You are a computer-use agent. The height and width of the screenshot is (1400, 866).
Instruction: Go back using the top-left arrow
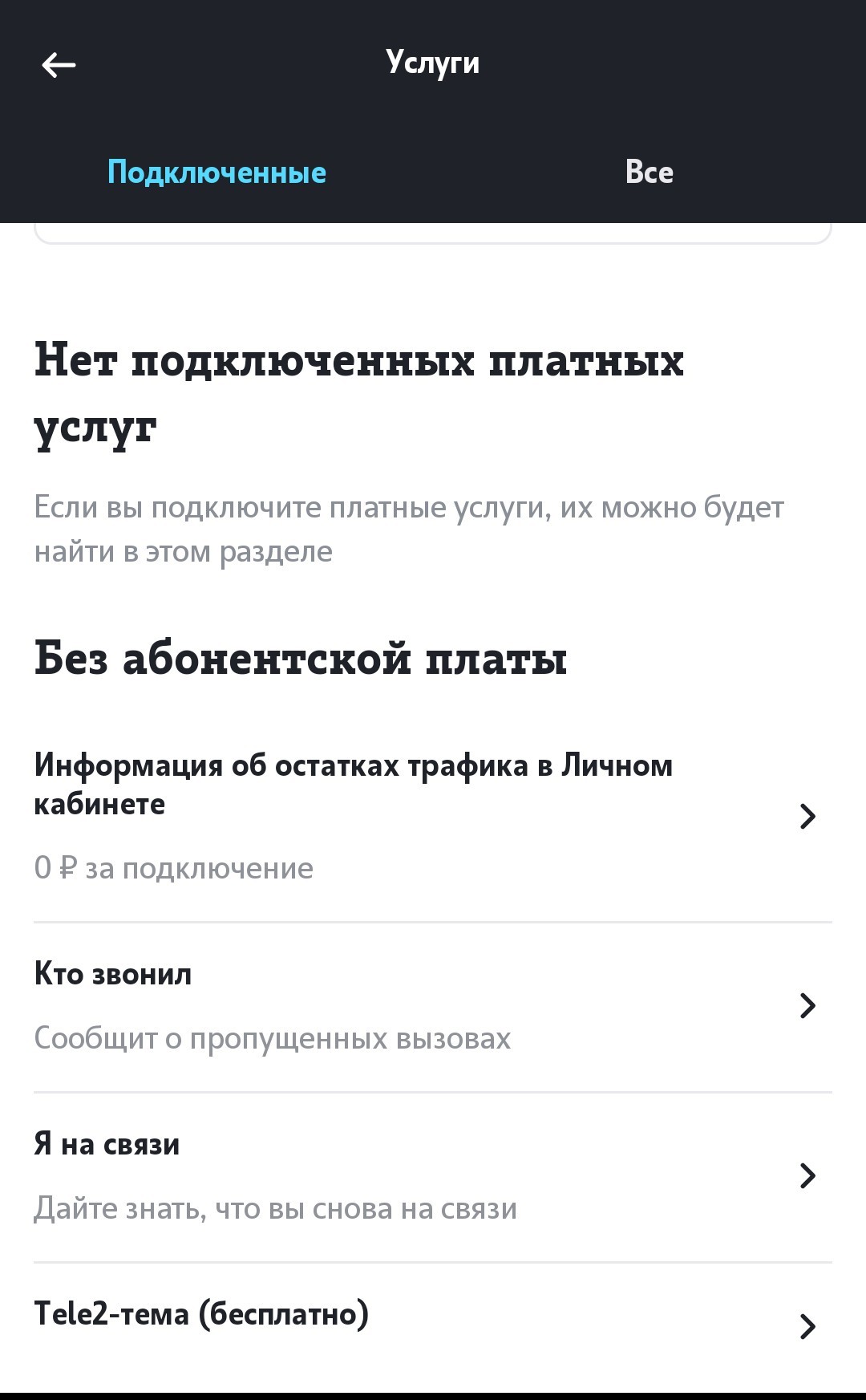(59, 65)
